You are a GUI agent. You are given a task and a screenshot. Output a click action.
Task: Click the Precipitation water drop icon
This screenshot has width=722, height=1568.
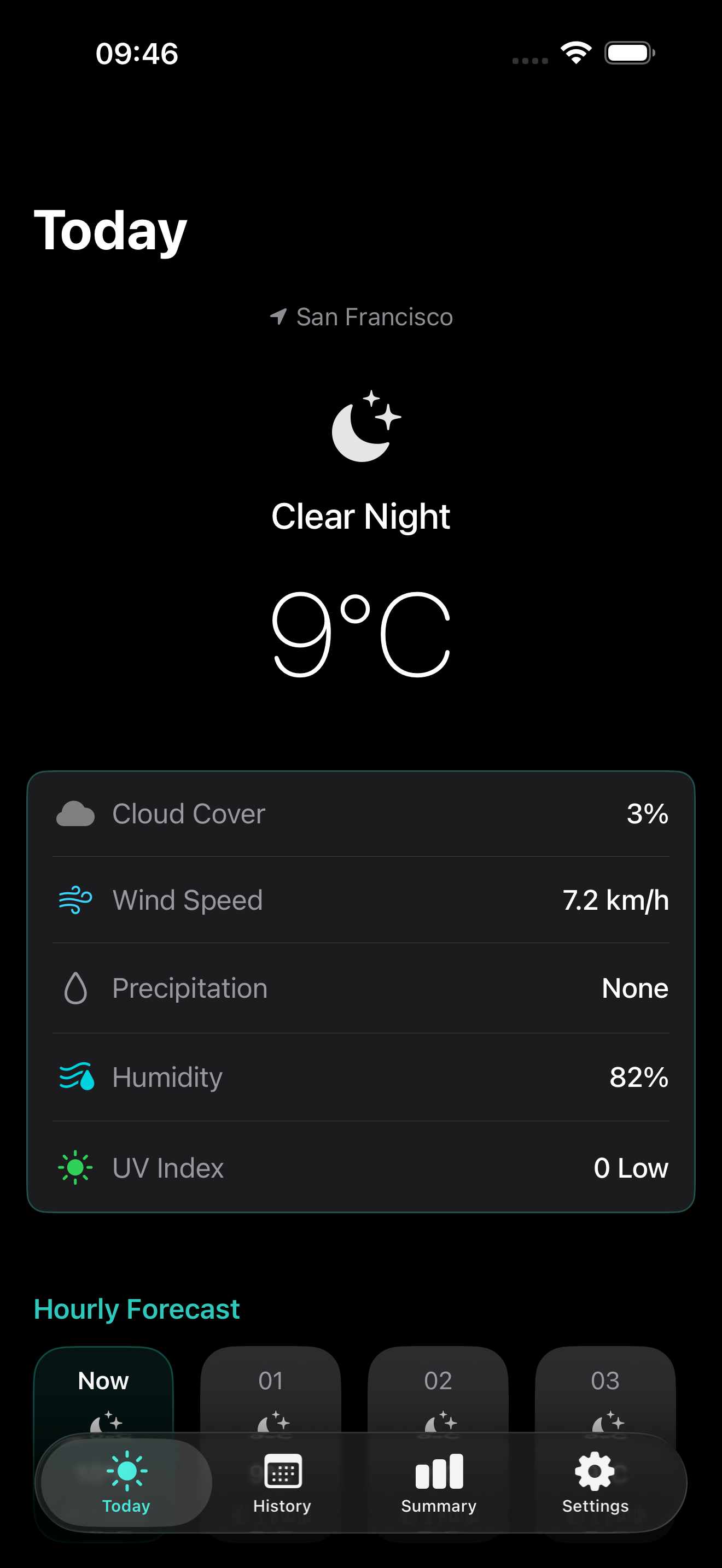tap(75, 987)
